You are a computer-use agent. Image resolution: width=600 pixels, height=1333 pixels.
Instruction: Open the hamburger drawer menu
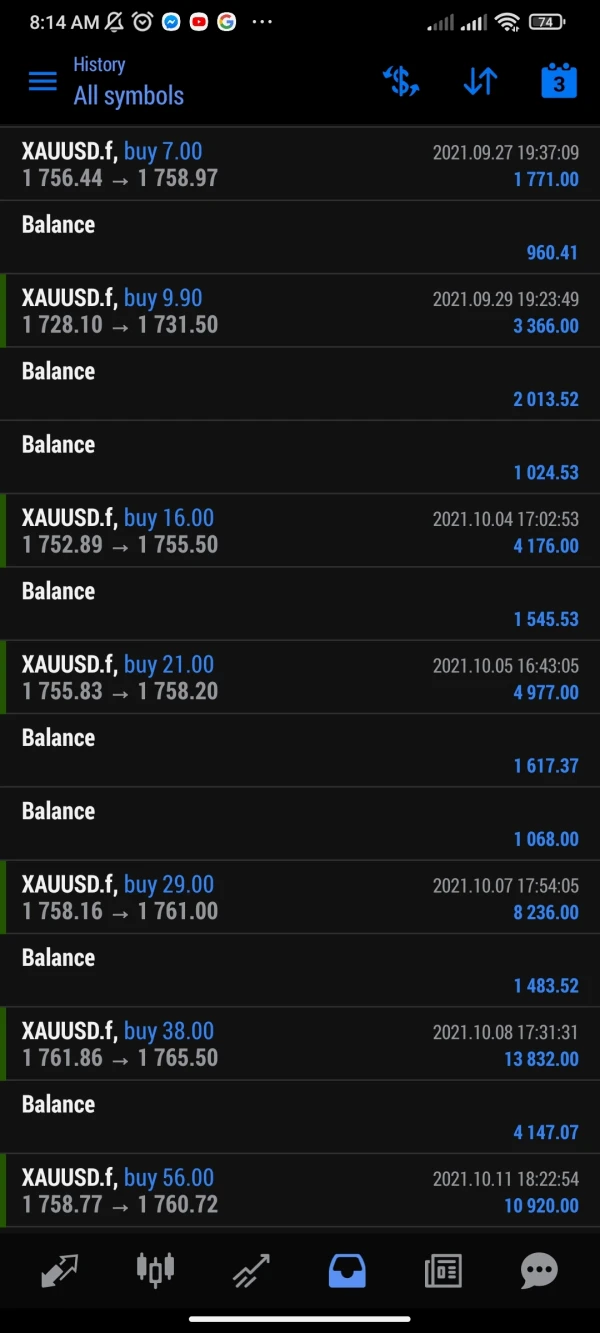pyautogui.click(x=42, y=82)
